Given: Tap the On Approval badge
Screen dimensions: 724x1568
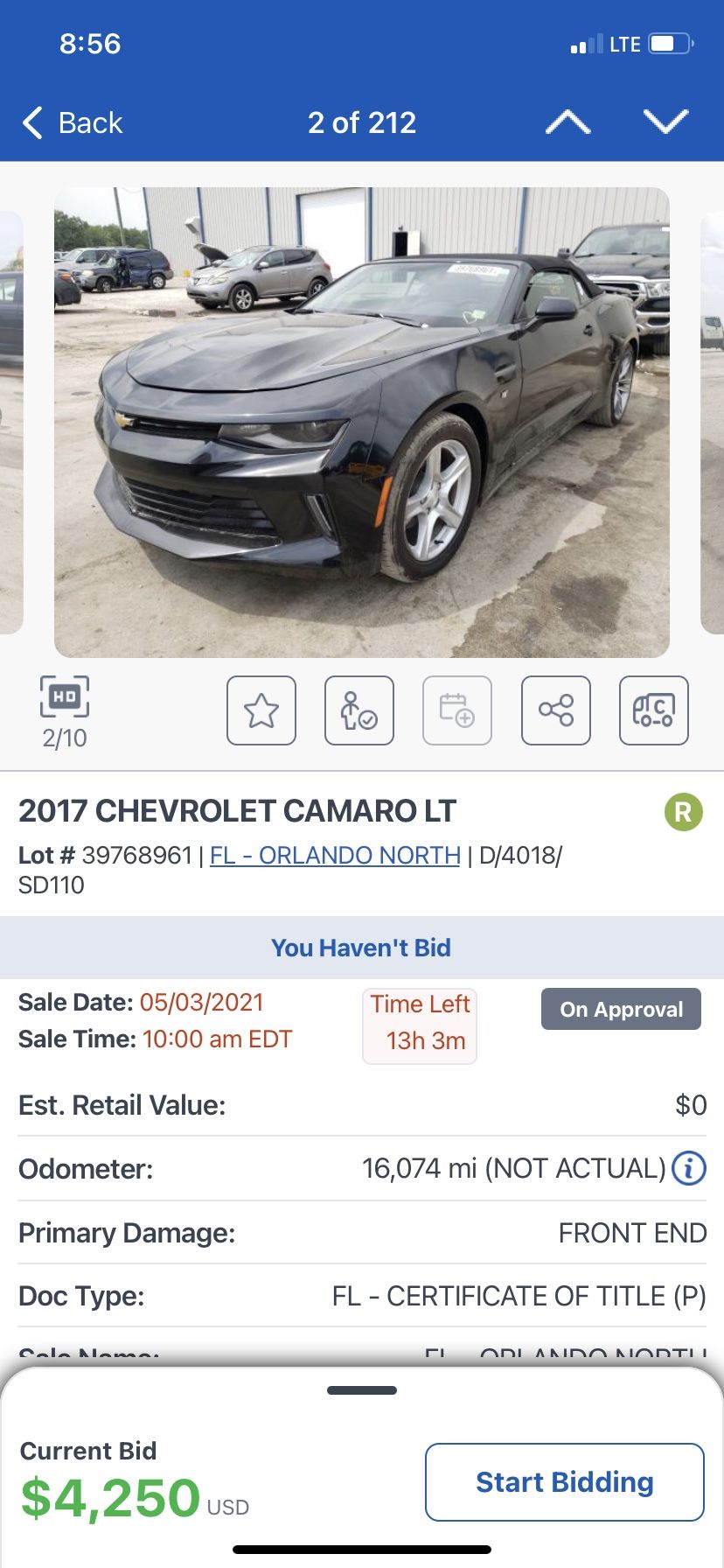Looking at the screenshot, I should (x=621, y=1009).
